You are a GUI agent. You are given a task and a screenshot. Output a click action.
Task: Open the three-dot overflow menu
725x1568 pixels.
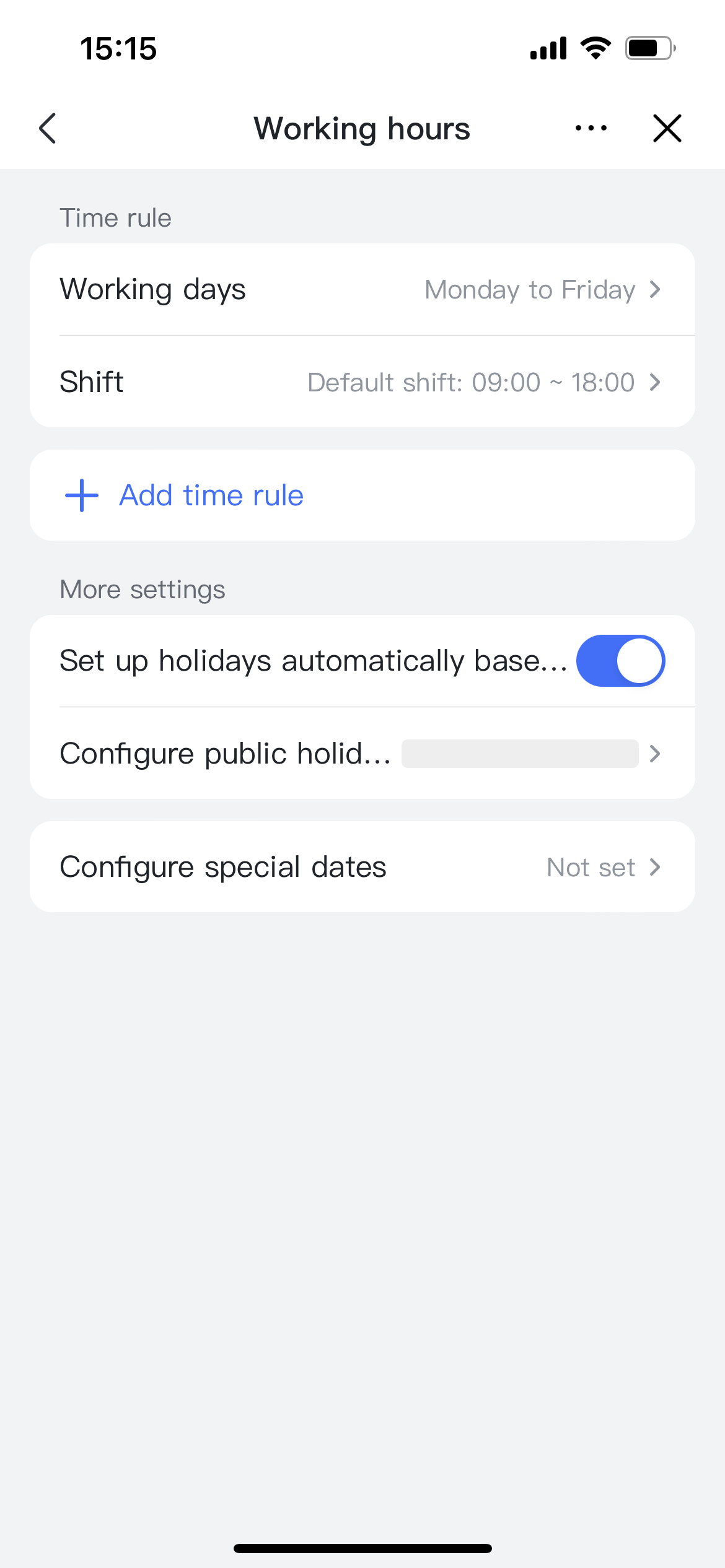click(591, 128)
